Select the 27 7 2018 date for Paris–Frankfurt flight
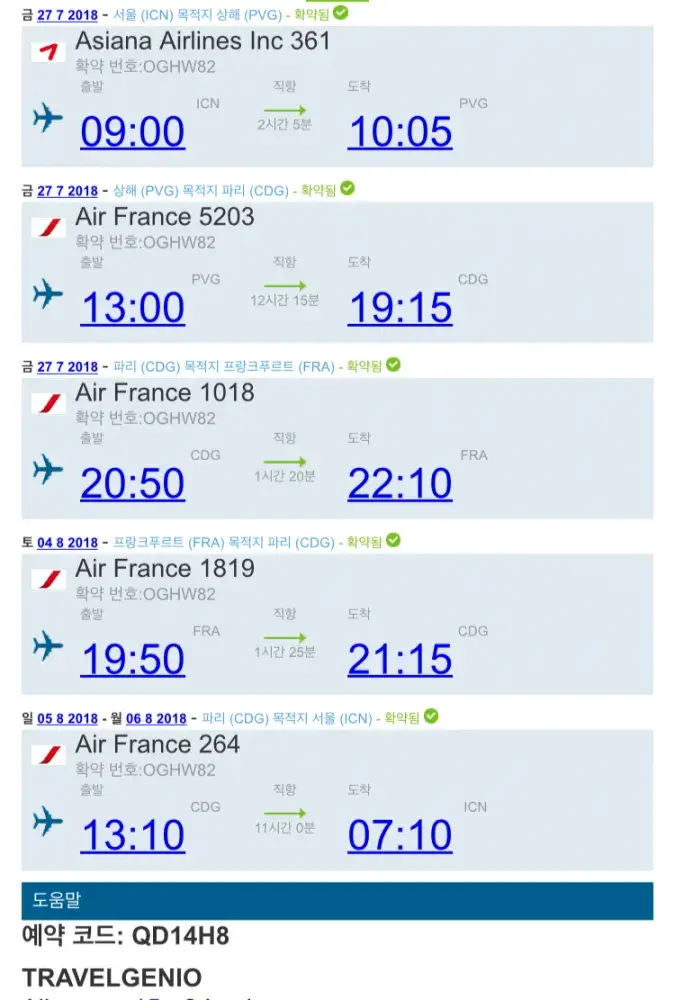The height and width of the screenshot is (1000, 675). tap(67, 367)
